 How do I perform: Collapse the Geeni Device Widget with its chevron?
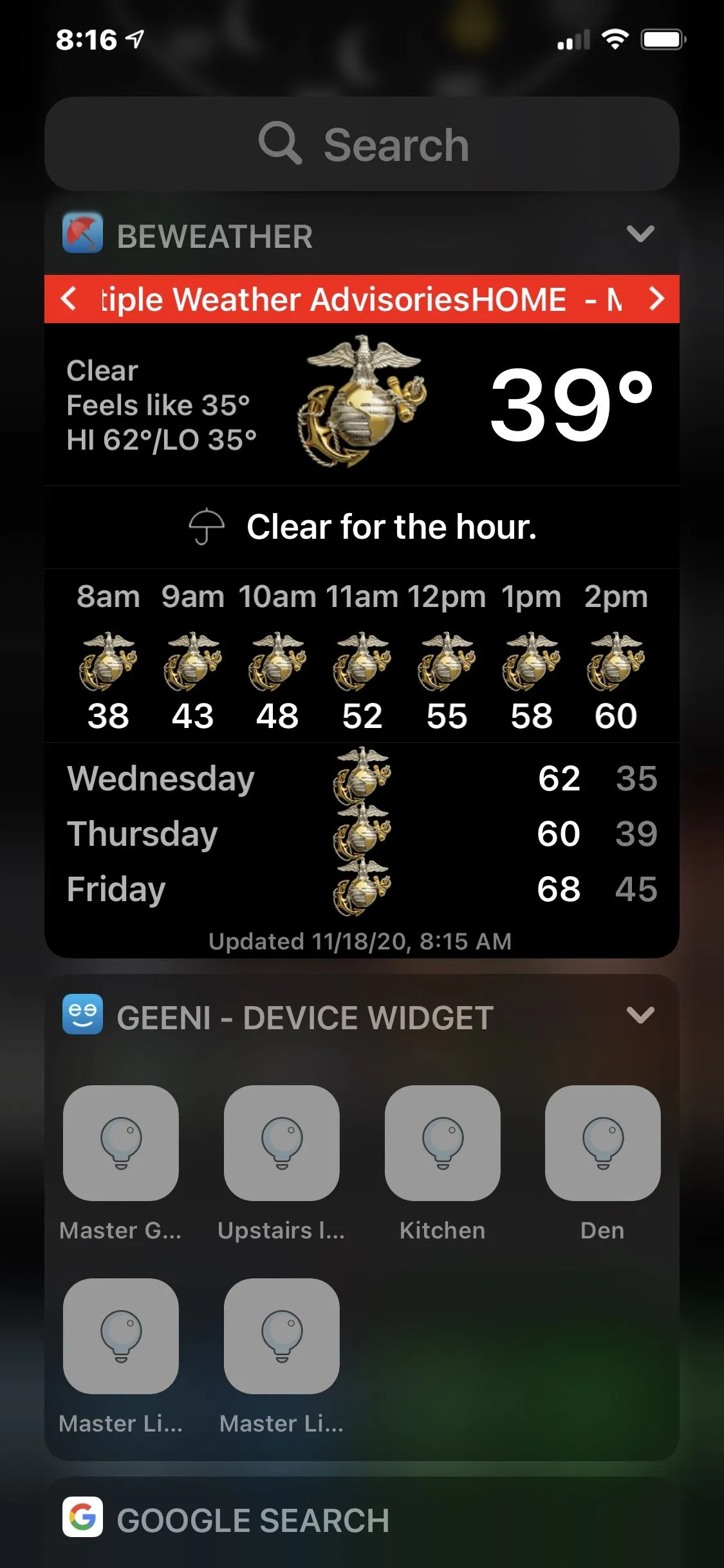(x=640, y=1015)
